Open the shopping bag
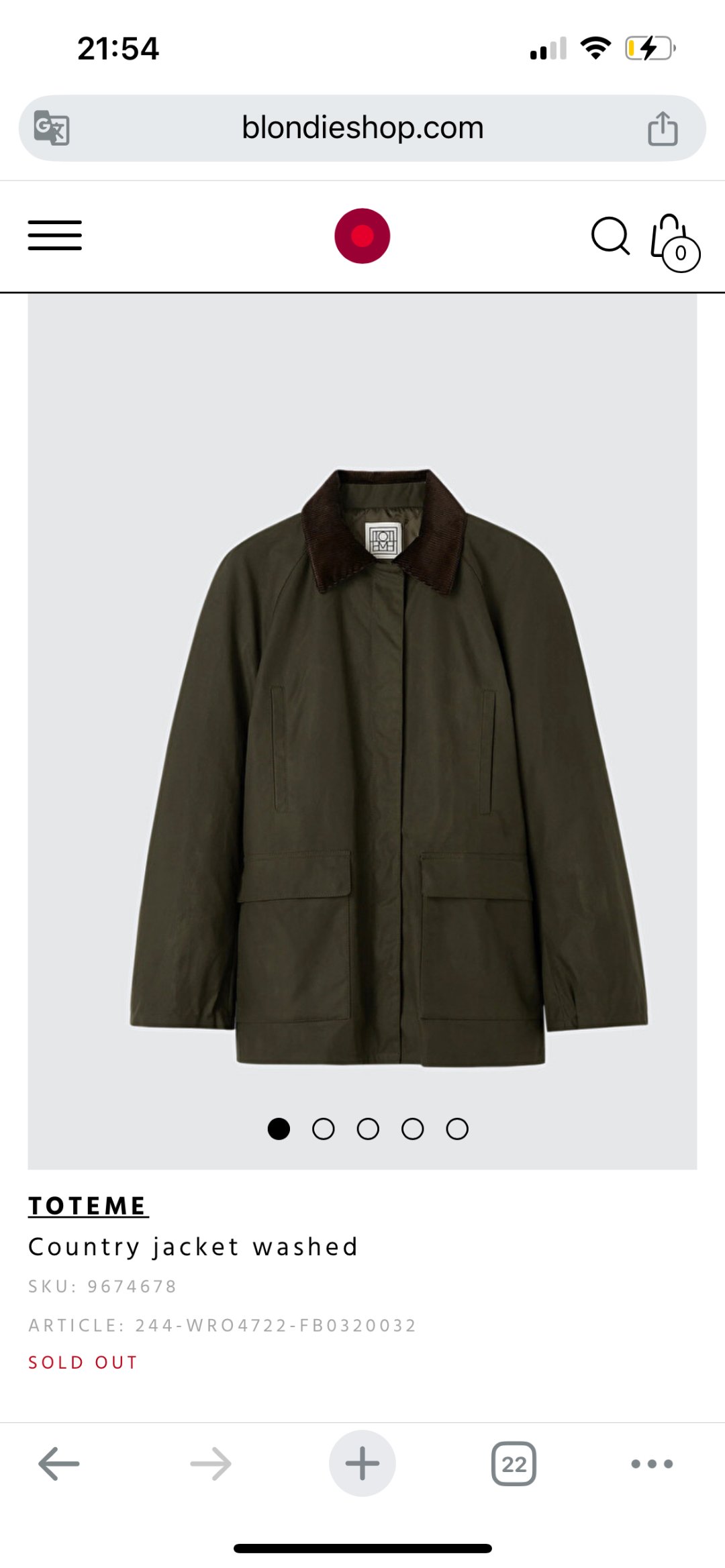725x1568 pixels. (x=674, y=242)
